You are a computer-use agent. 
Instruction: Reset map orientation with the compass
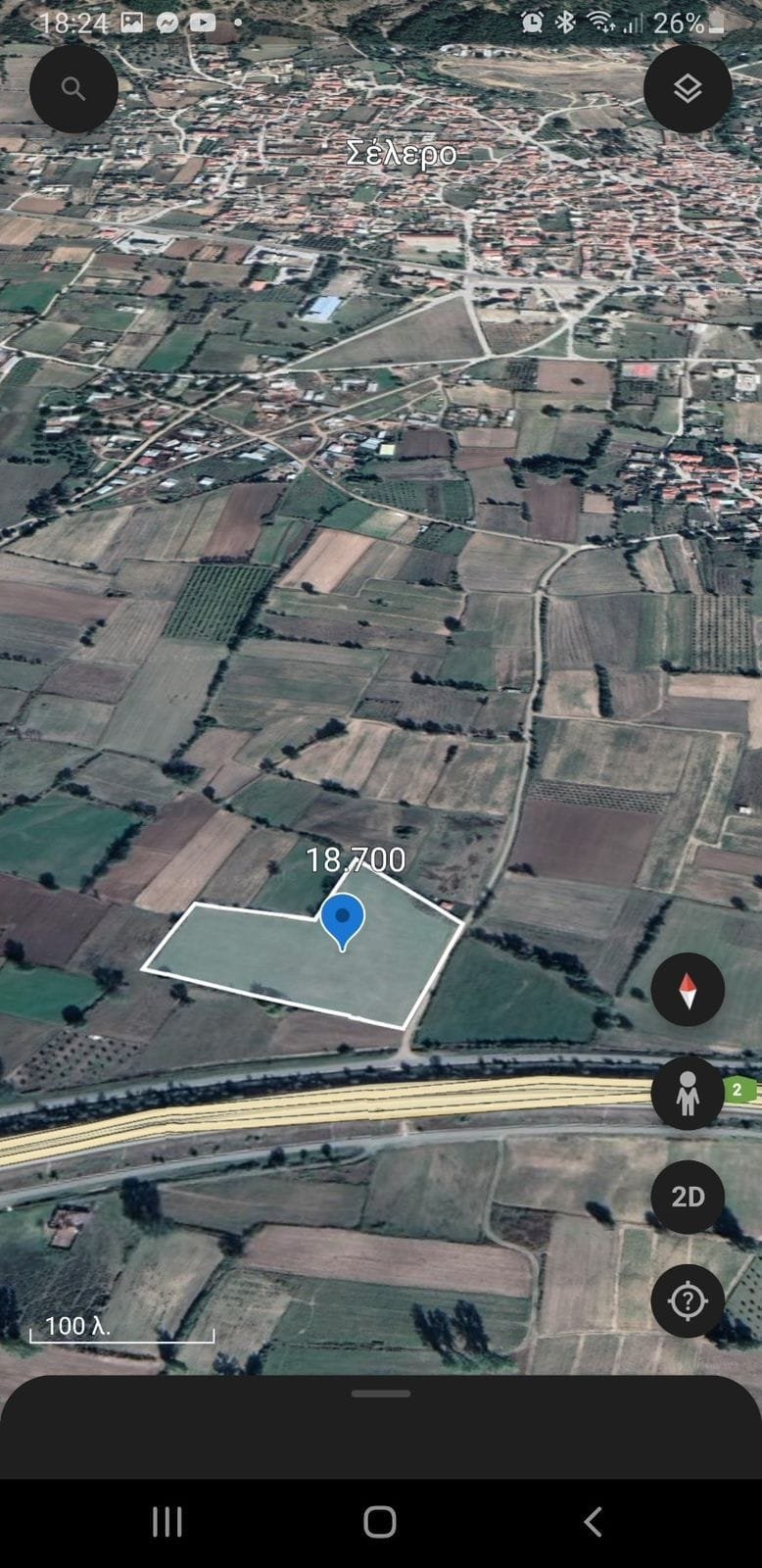pos(688,990)
